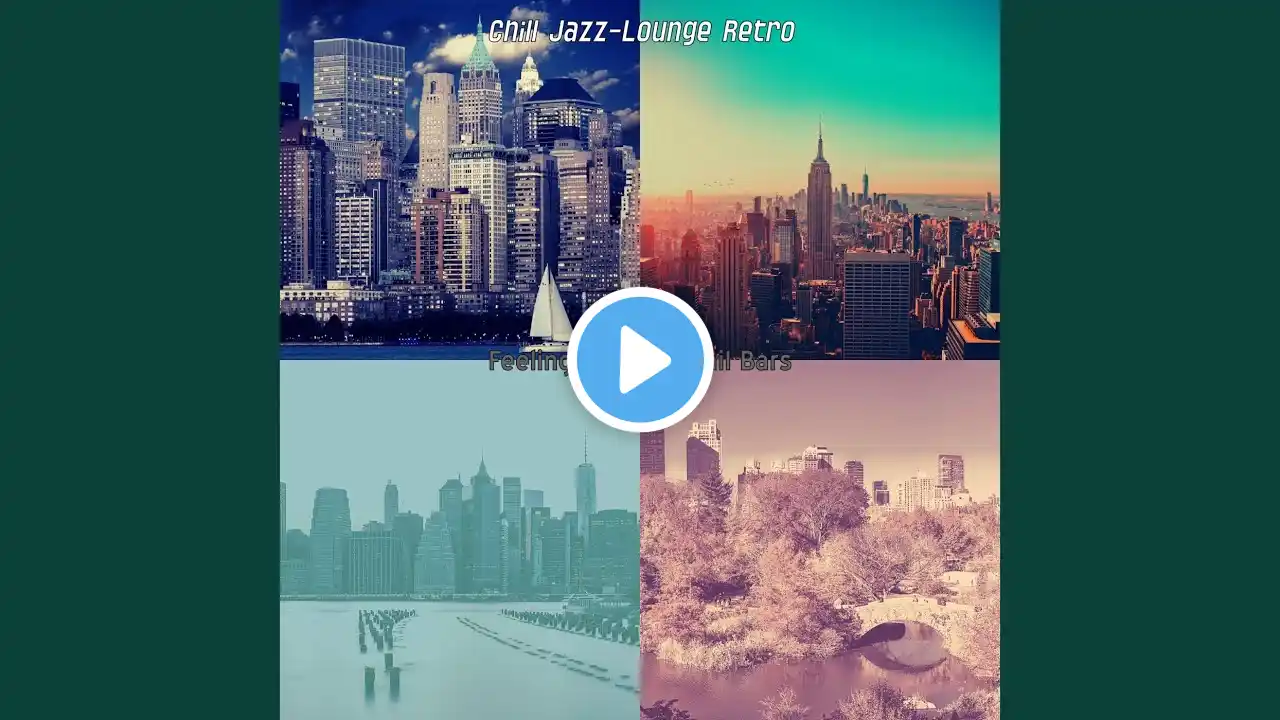The height and width of the screenshot is (720, 1280).
Task: Play the Chill Jazz-Lounge Retro video
Action: (x=640, y=360)
